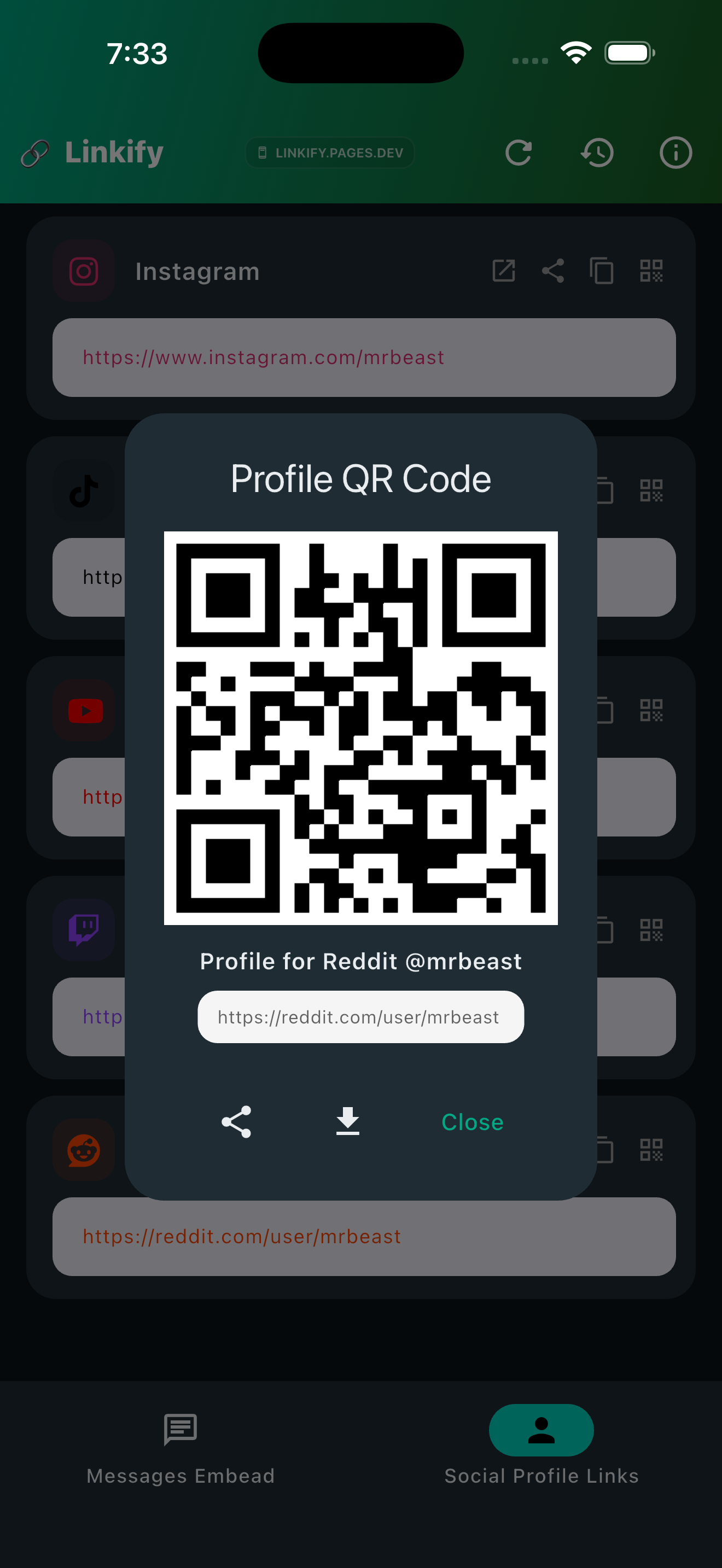The image size is (722, 1568).
Task: Select the Linkify chain logo
Action: pyautogui.click(x=34, y=153)
